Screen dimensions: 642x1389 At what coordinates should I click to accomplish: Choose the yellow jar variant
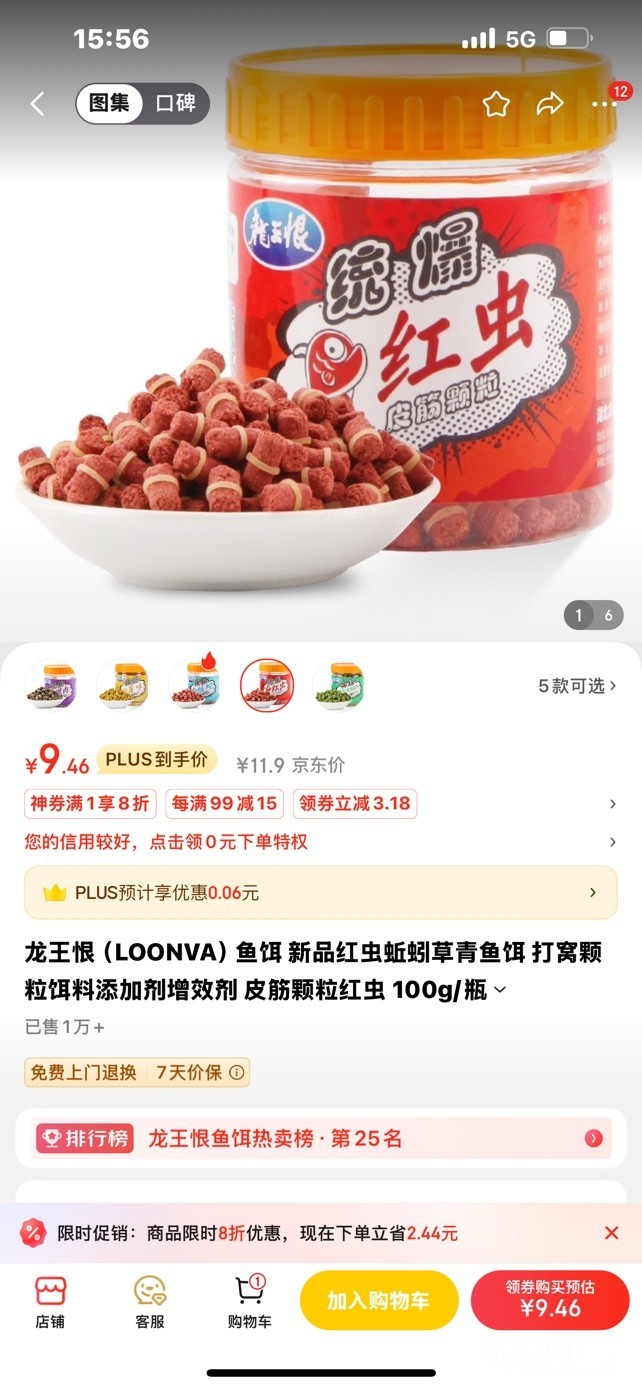(122, 686)
